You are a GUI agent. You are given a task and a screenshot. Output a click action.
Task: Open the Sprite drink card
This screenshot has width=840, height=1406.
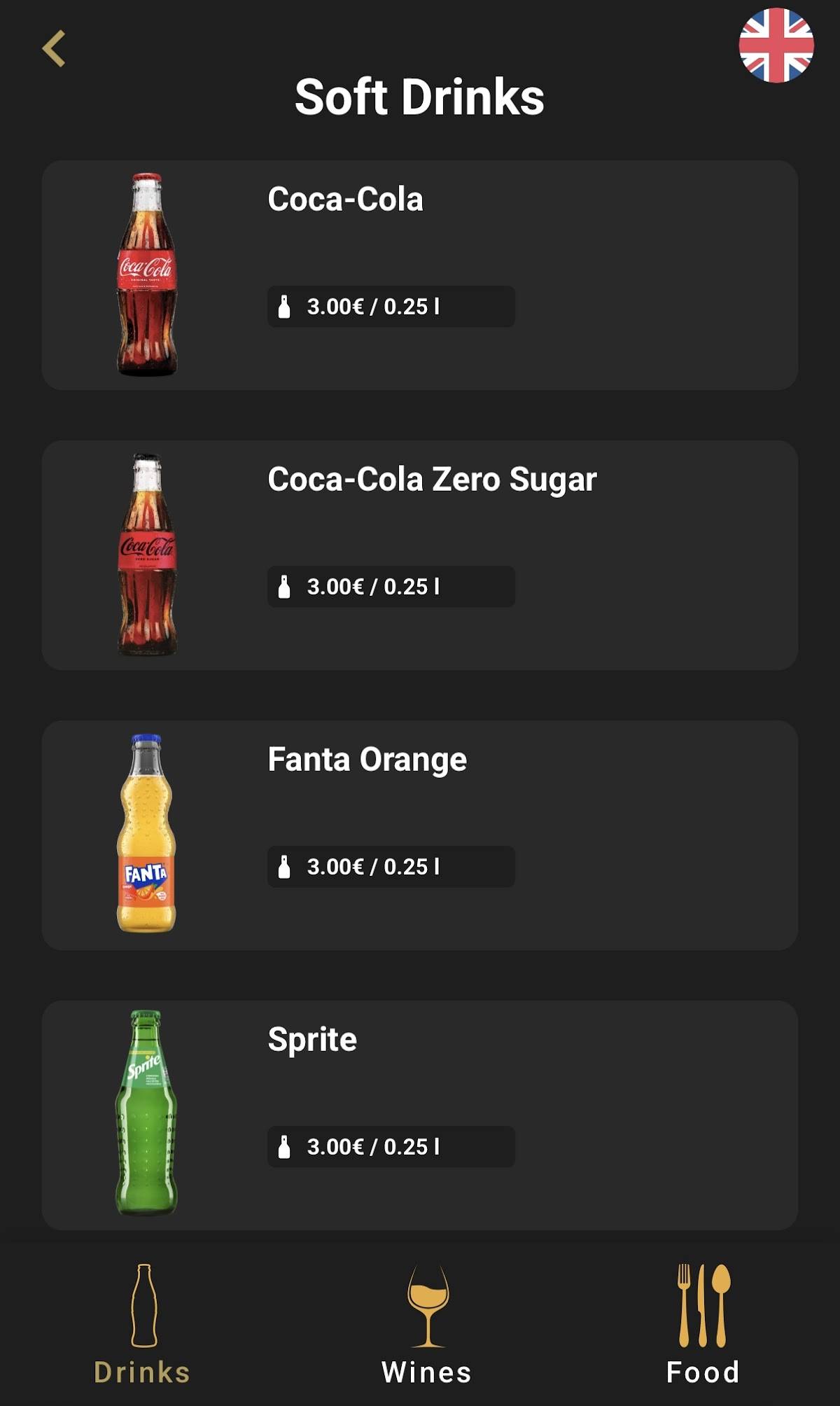420,1115
